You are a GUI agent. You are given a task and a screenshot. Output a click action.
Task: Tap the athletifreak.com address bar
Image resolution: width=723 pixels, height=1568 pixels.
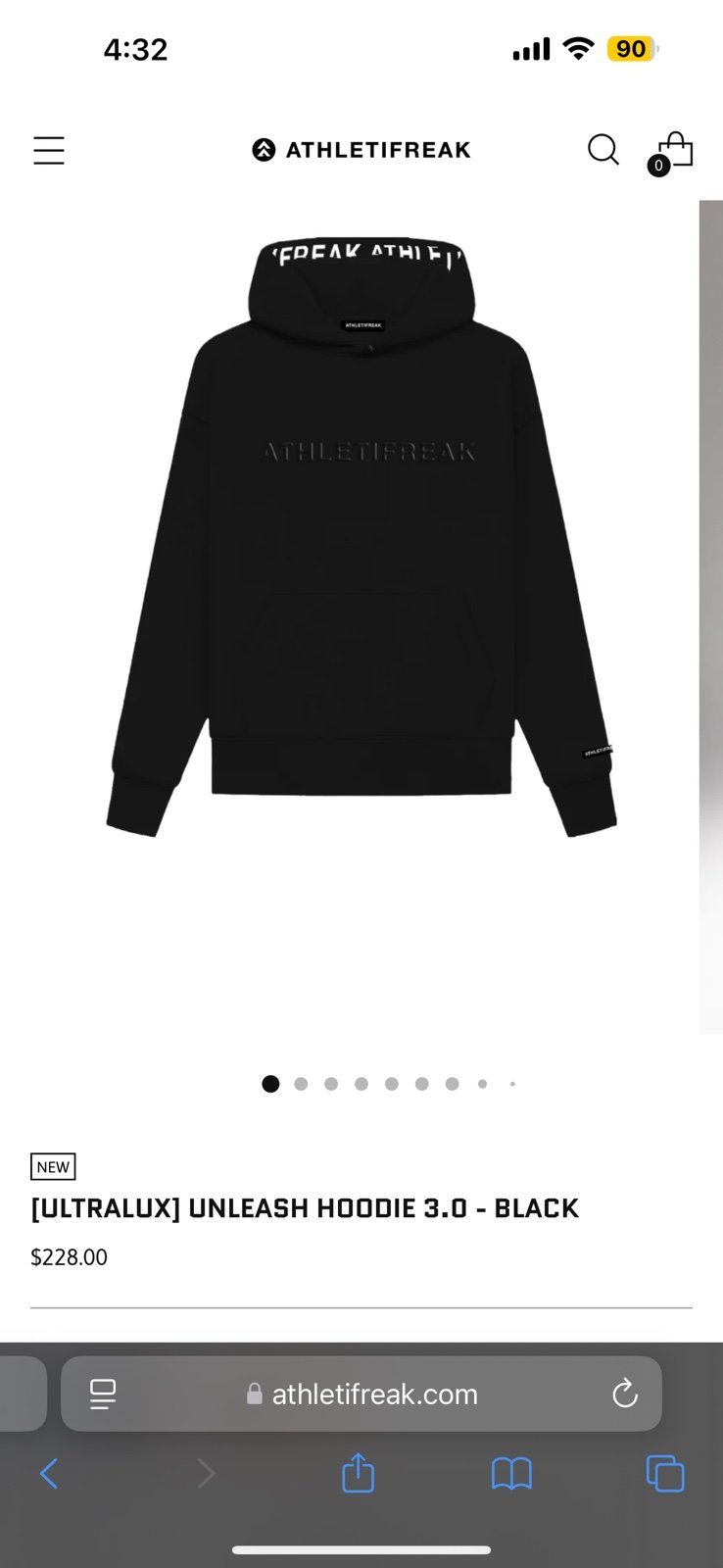point(374,1394)
